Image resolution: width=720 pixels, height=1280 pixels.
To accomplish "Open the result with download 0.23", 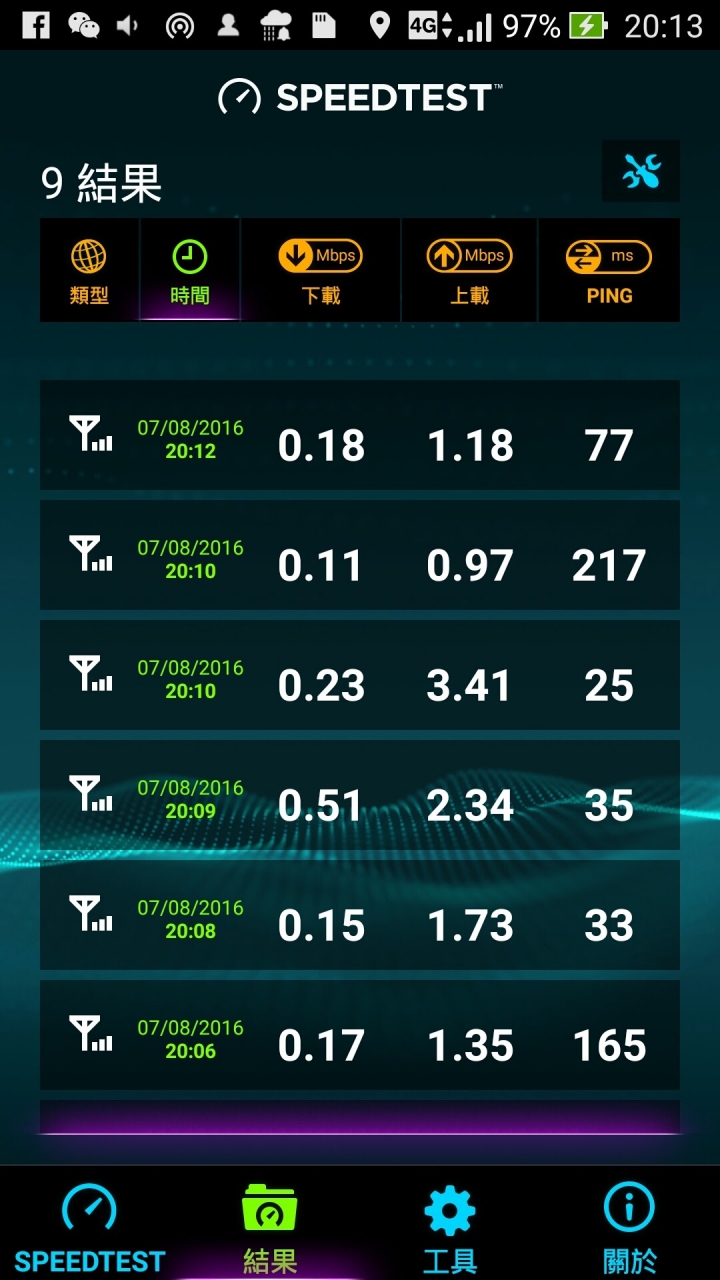I will click(360, 676).
